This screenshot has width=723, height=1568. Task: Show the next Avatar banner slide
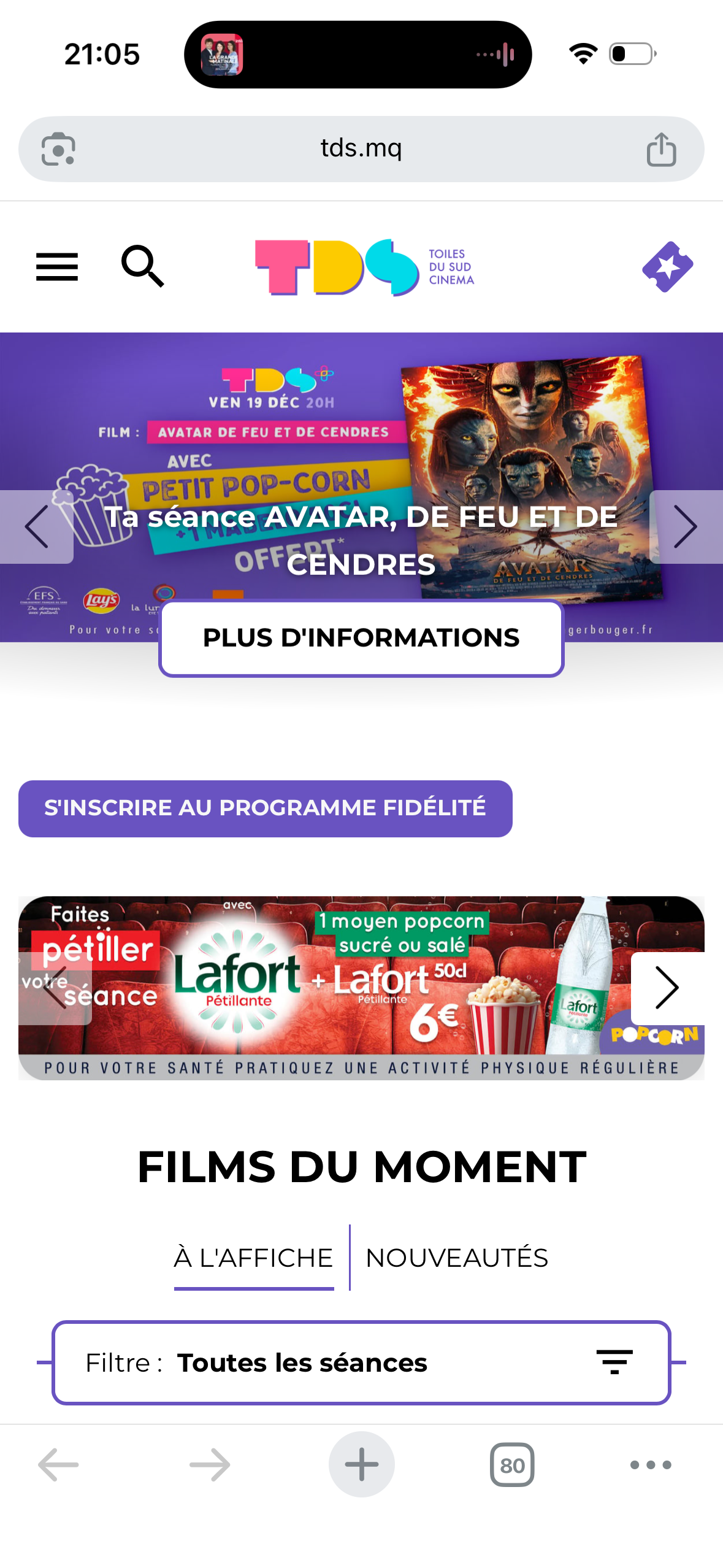coord(686,526)
